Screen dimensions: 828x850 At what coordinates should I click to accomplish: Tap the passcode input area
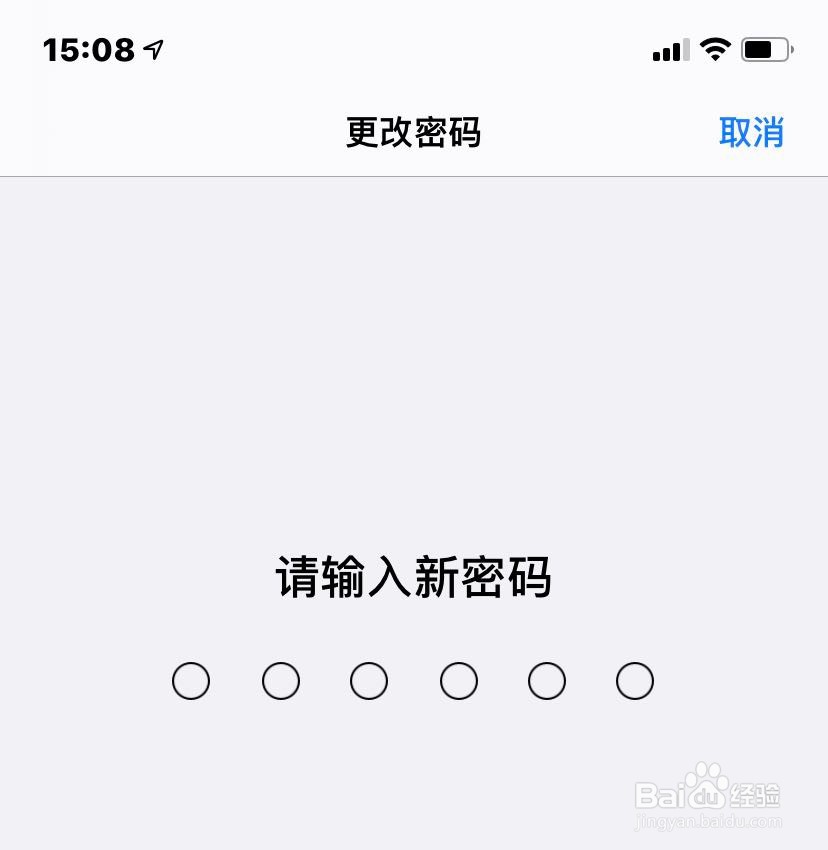[x=413, y=681]
